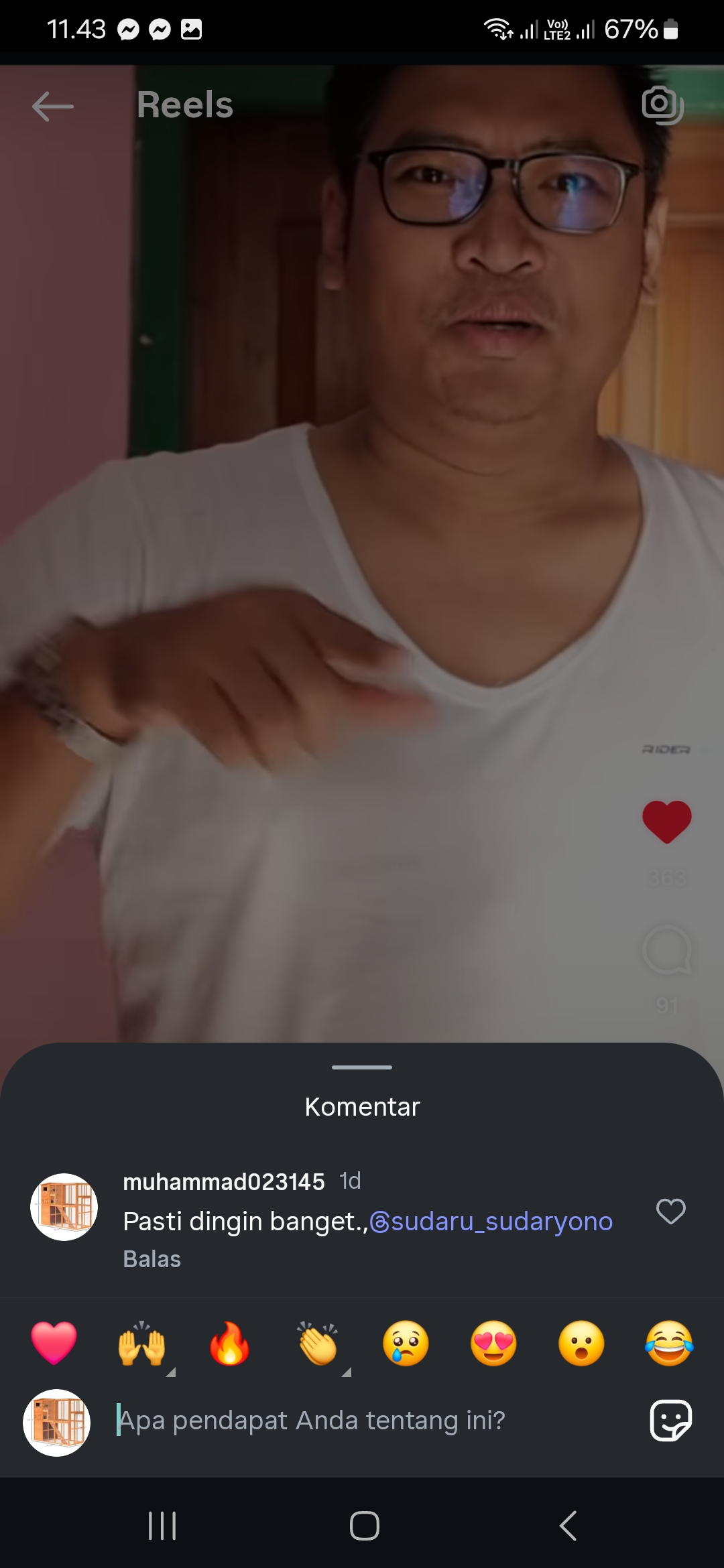Open muhammad023145's profile picture
This screenshot has width=724, height=1568.
coord(64,1207)
